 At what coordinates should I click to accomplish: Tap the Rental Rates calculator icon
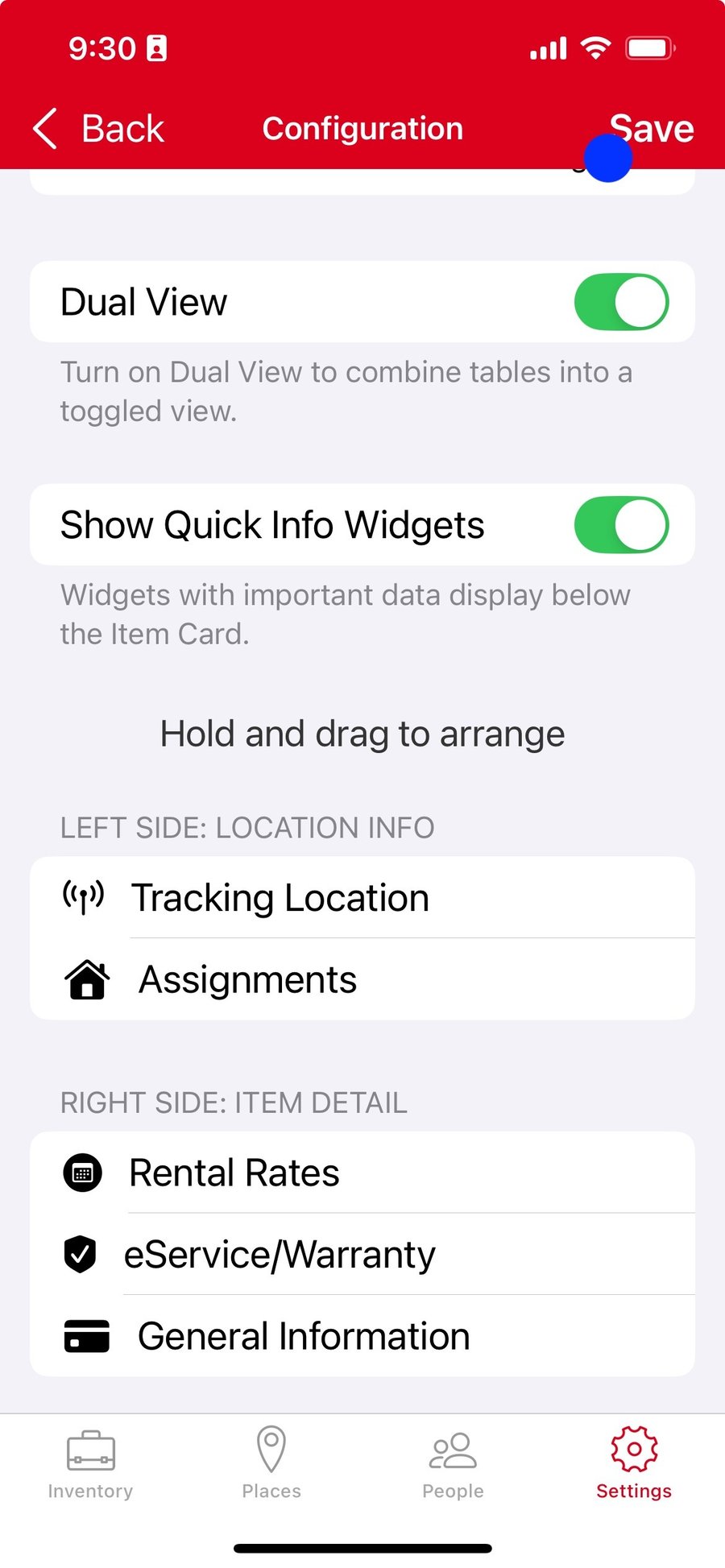[x=81, y=1173]
